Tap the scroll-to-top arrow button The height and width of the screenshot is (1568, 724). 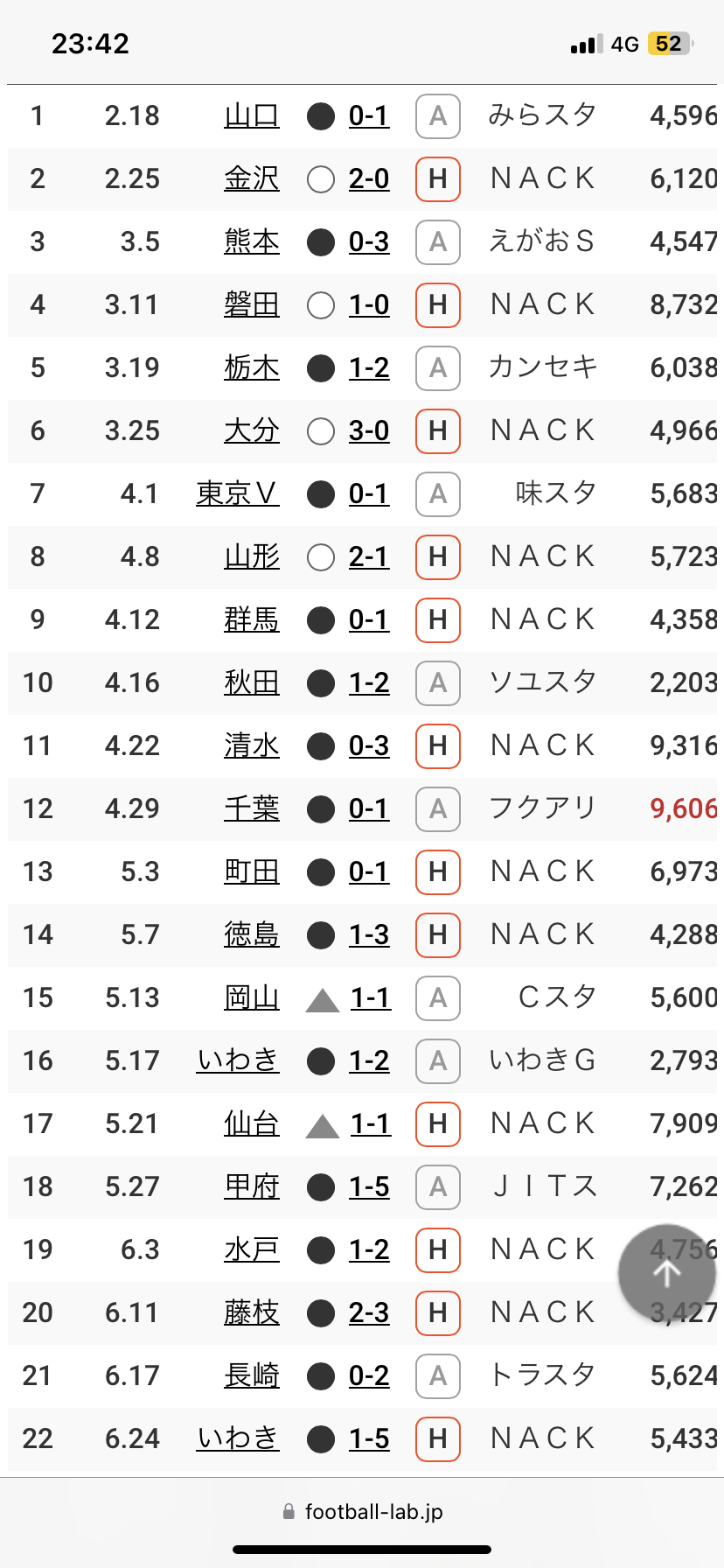pyautogui.click(x=667, y=1274)
